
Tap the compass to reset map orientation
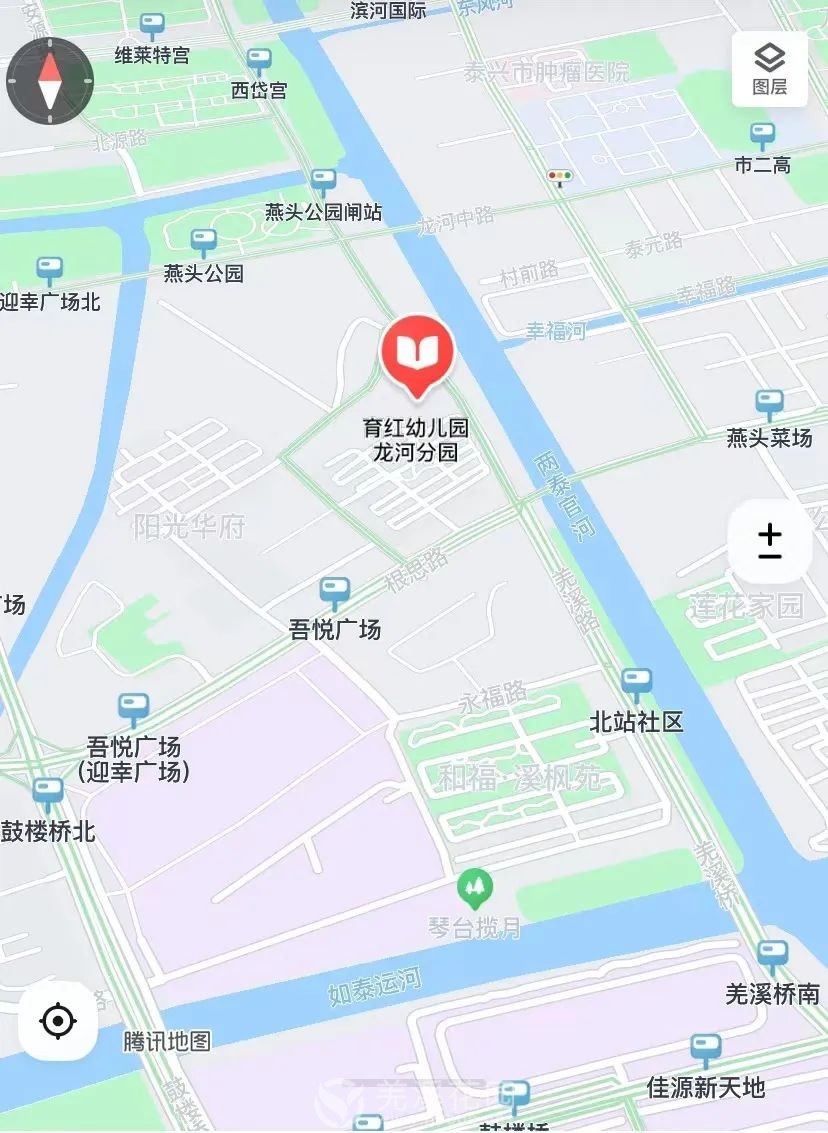(50, 80)
